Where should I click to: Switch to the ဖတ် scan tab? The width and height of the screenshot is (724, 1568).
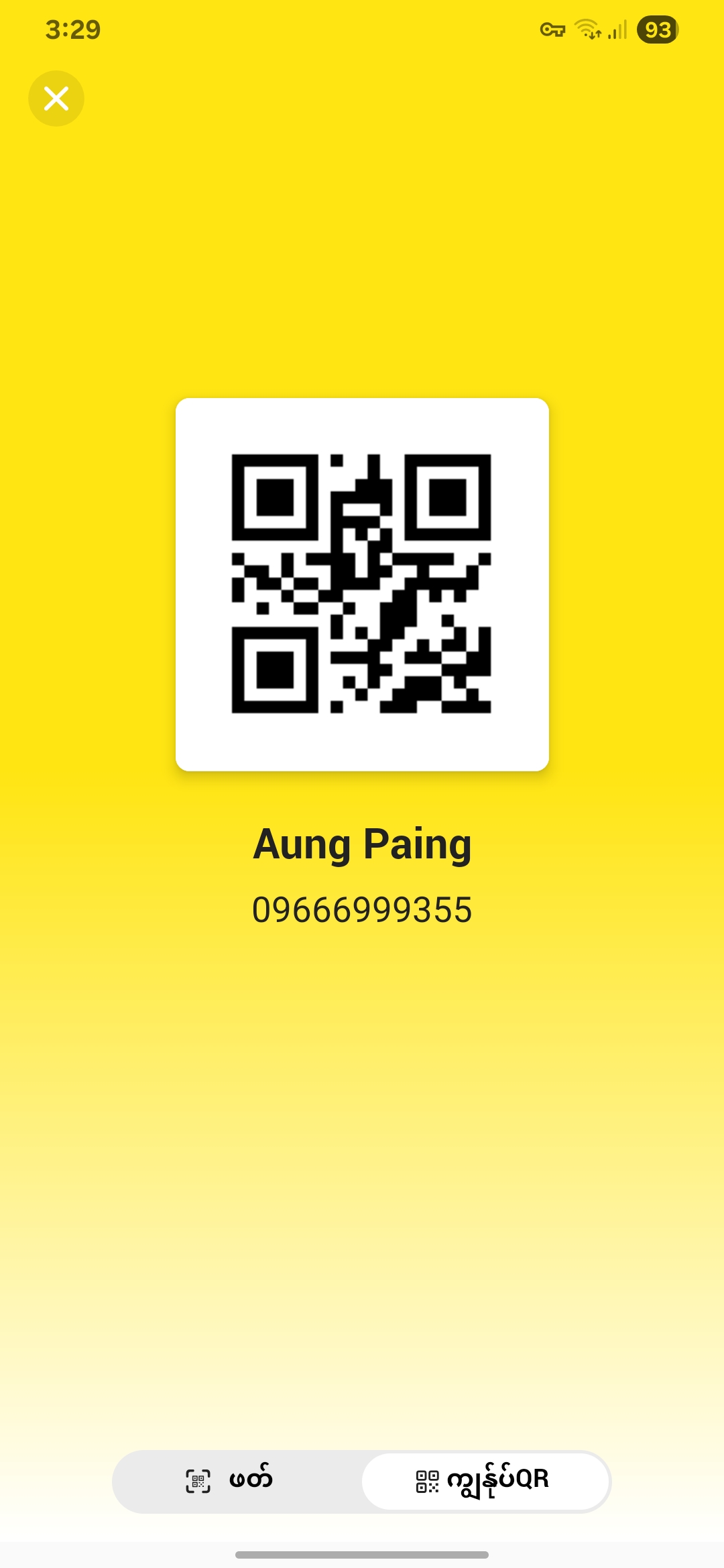(230, 1481)
